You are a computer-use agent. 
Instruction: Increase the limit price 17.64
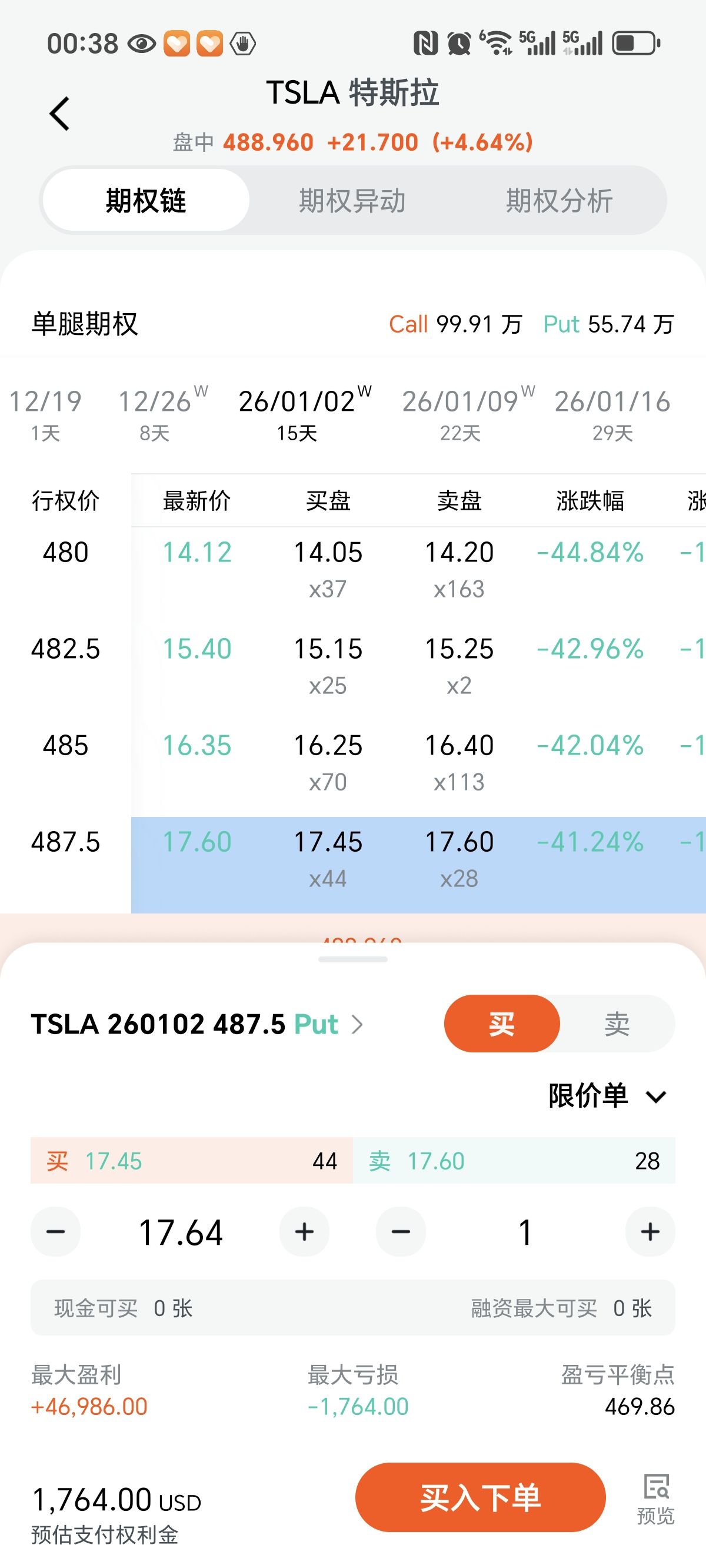[304, 1232]
